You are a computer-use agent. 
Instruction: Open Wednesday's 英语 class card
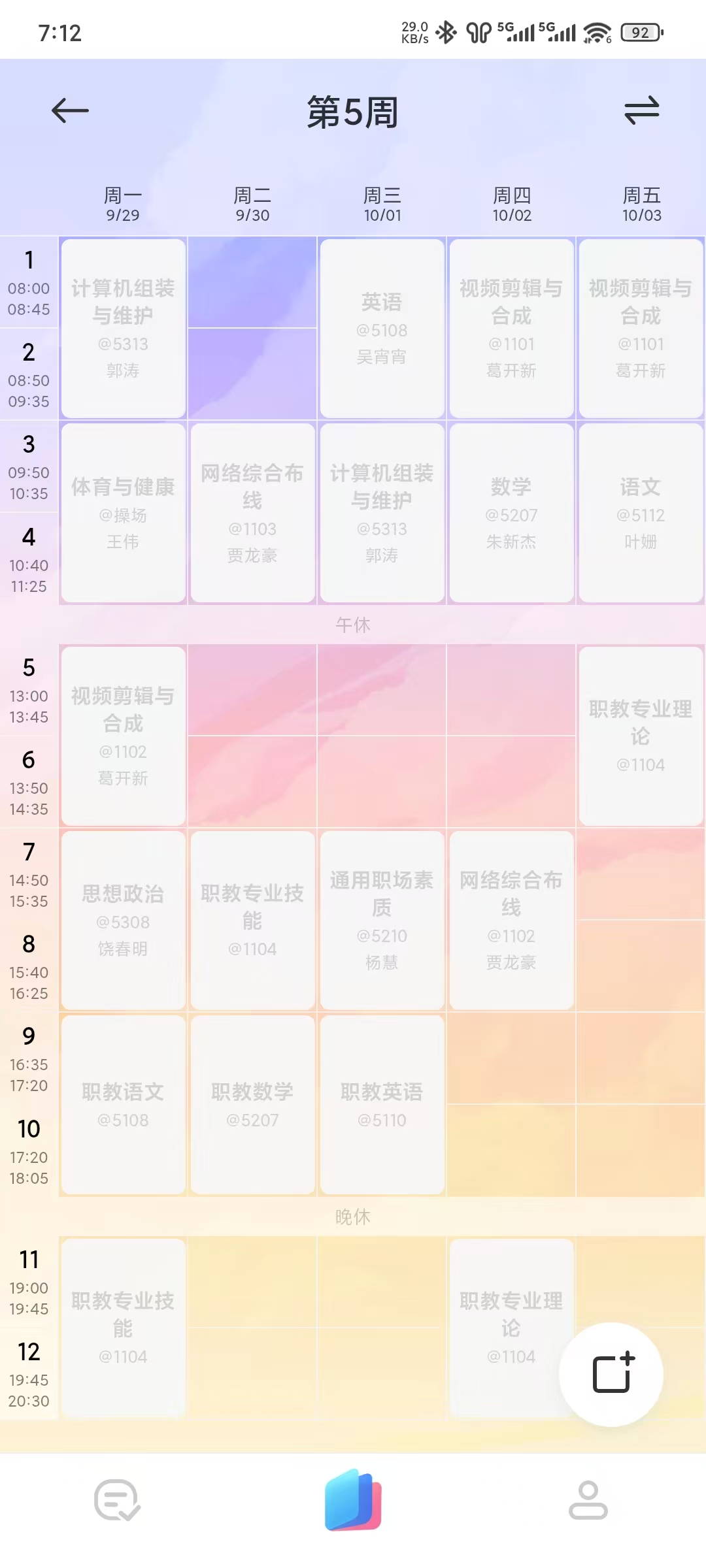382,328
